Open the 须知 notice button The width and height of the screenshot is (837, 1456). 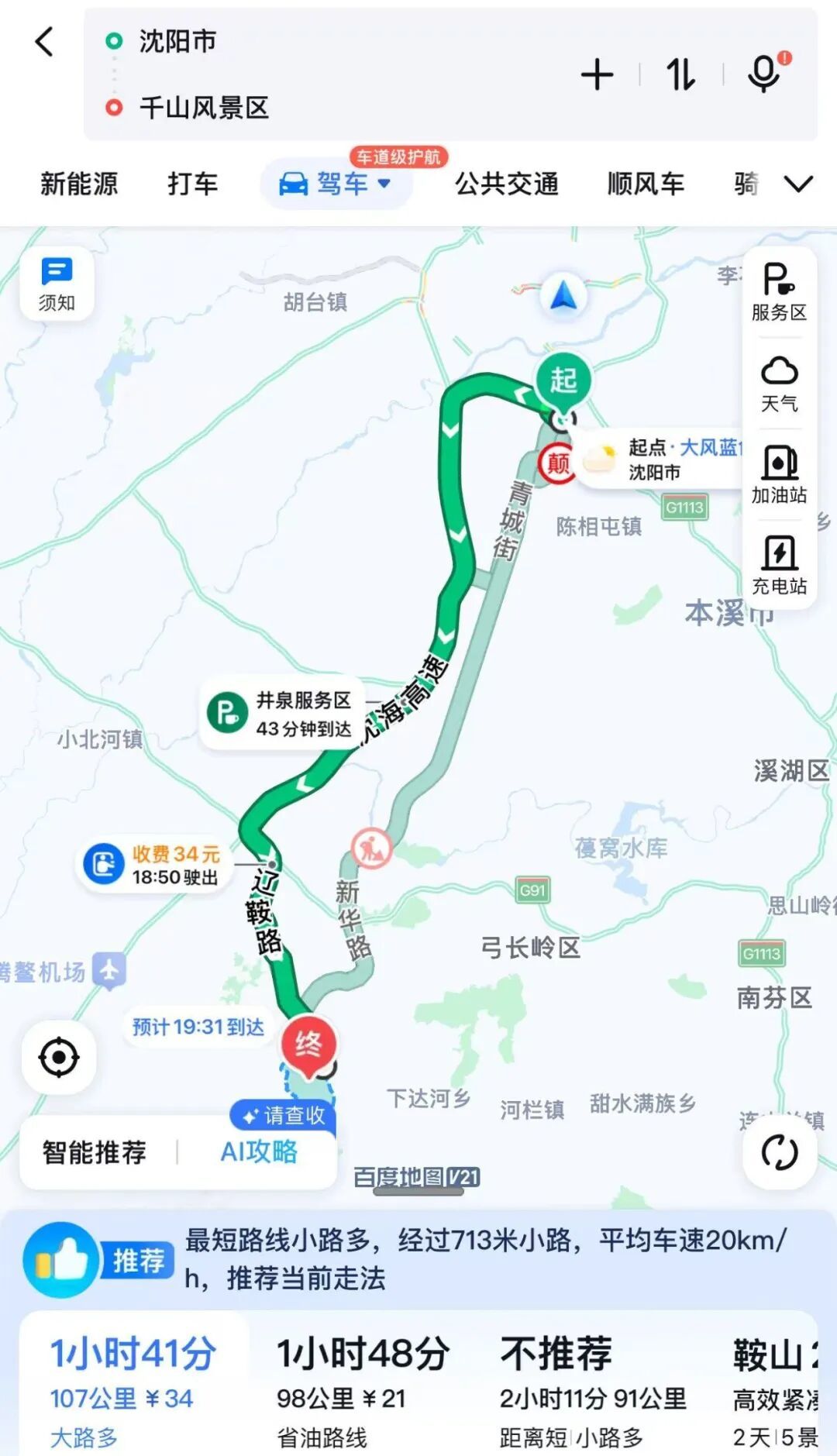coord(57,284)
